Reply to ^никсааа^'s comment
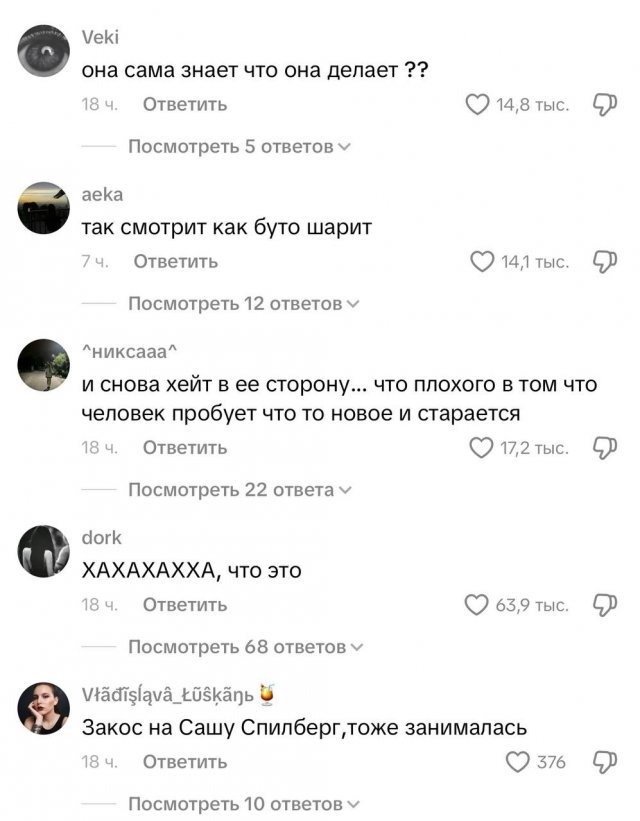640x821 pixels. (185, 448)
